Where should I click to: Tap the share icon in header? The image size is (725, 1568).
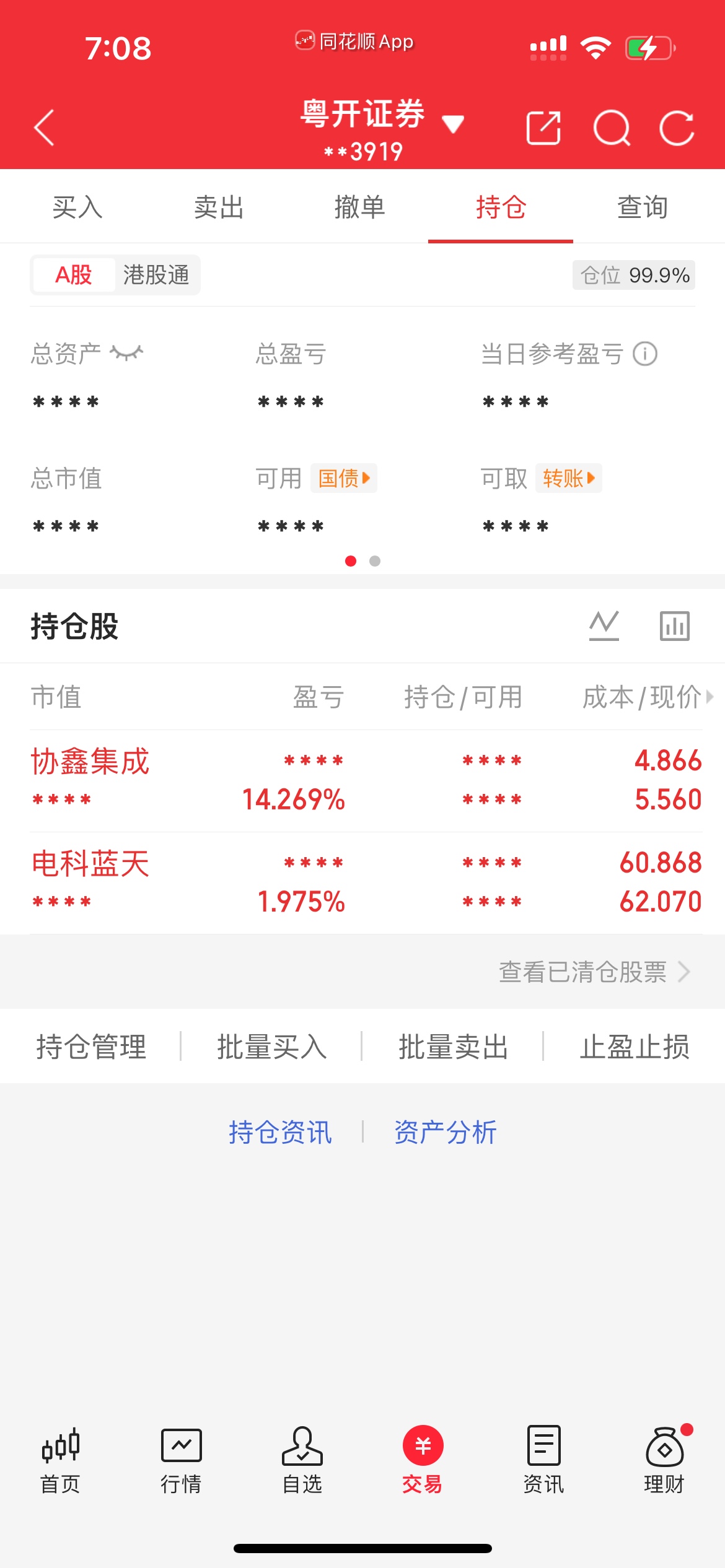pos(543,128)
